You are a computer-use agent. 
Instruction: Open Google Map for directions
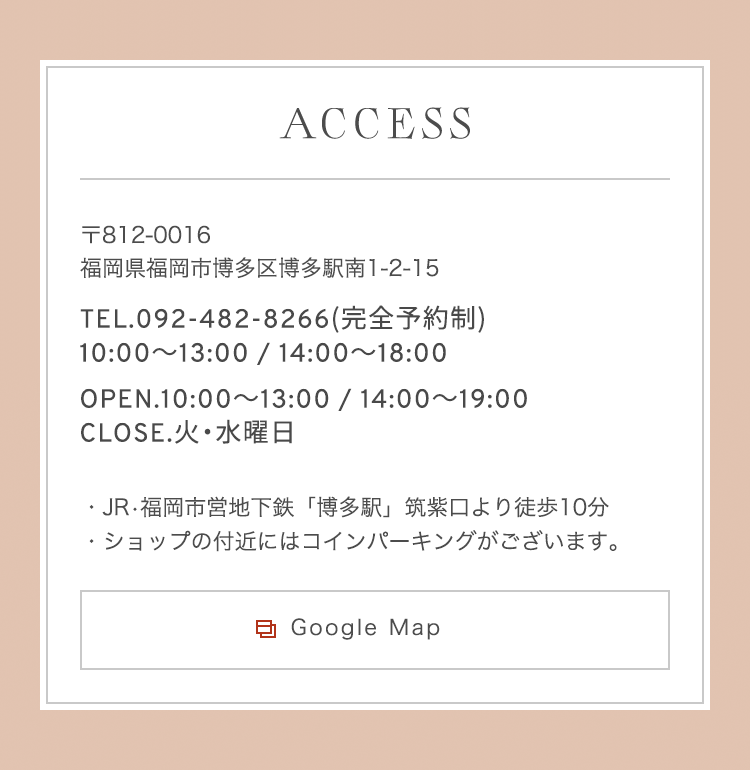365,627
